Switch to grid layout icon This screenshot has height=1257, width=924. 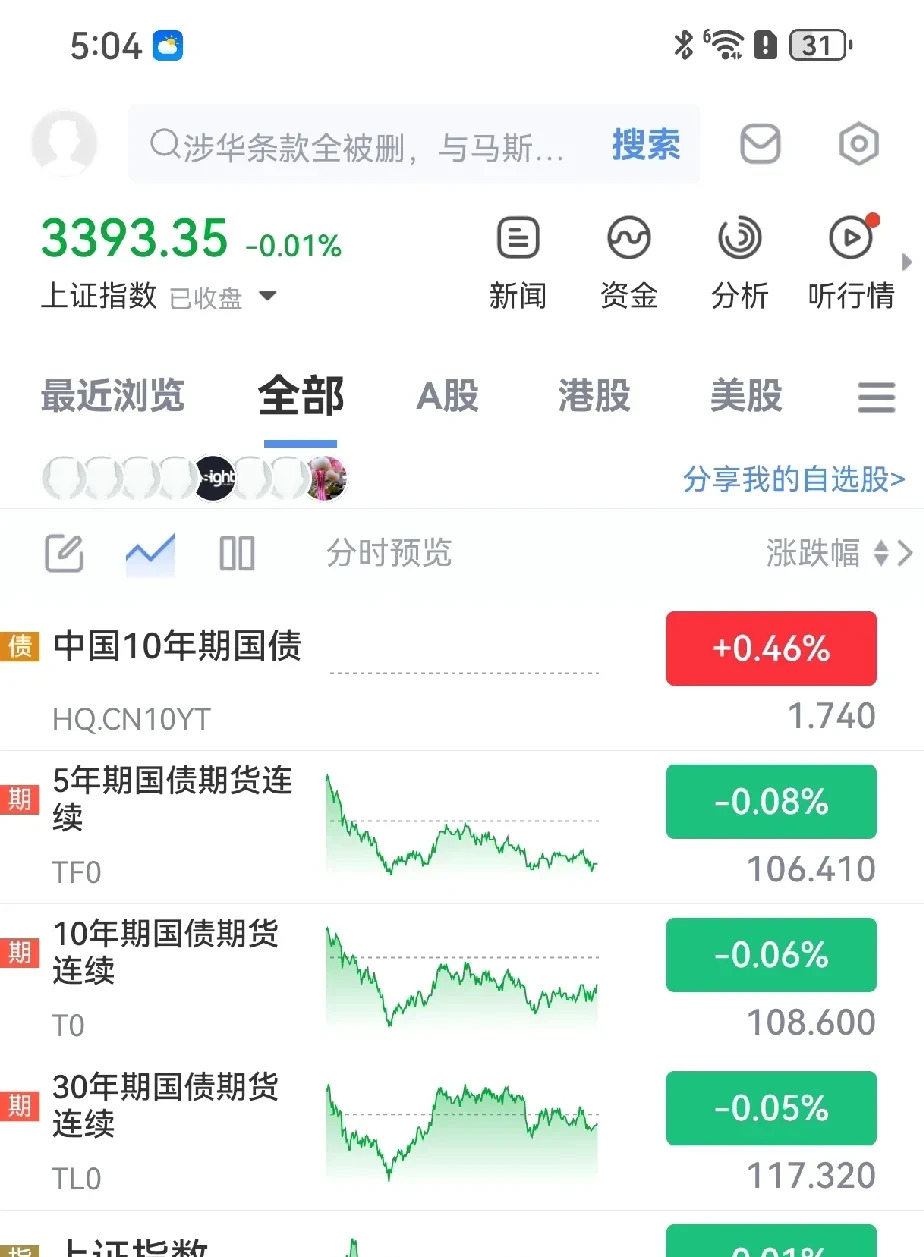[236, 553]
